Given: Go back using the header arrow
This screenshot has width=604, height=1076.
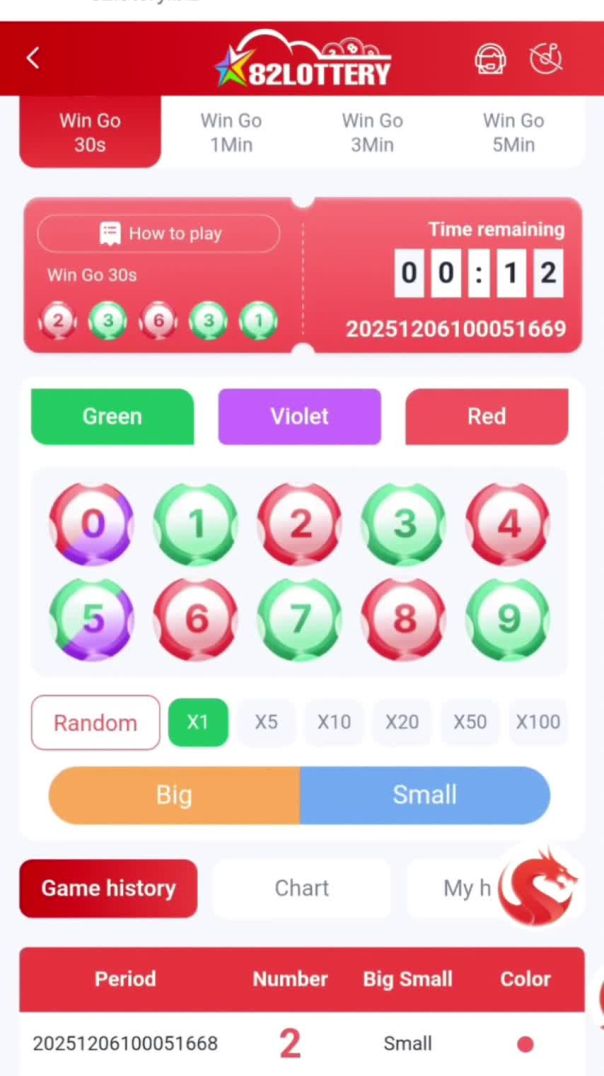Looking at the screenshot, I should [33, 59].
